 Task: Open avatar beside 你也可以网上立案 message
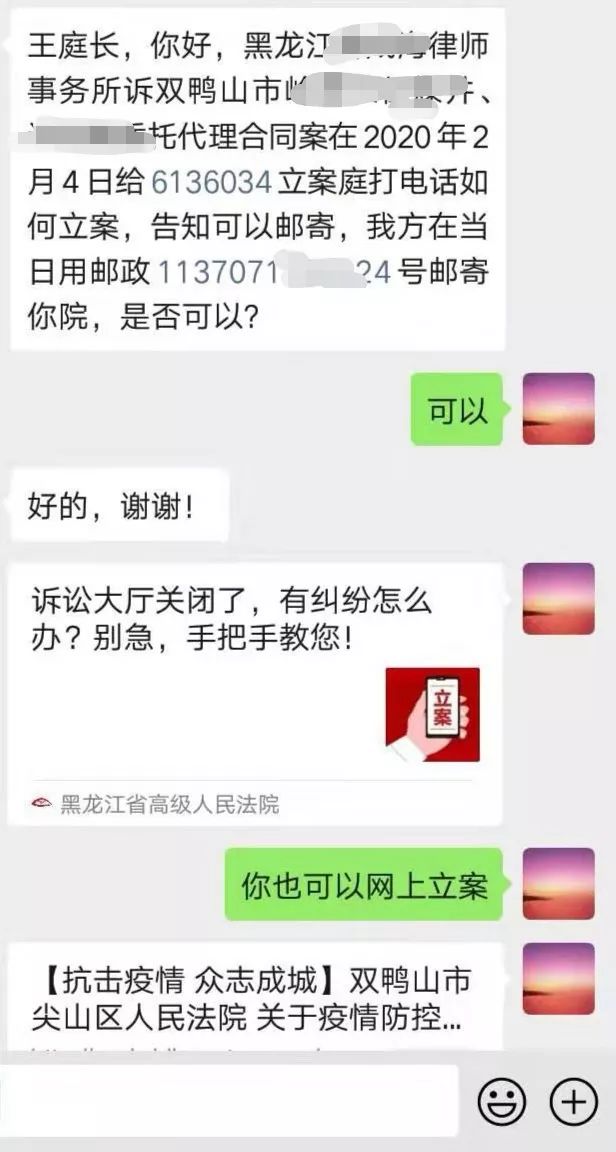558,884
